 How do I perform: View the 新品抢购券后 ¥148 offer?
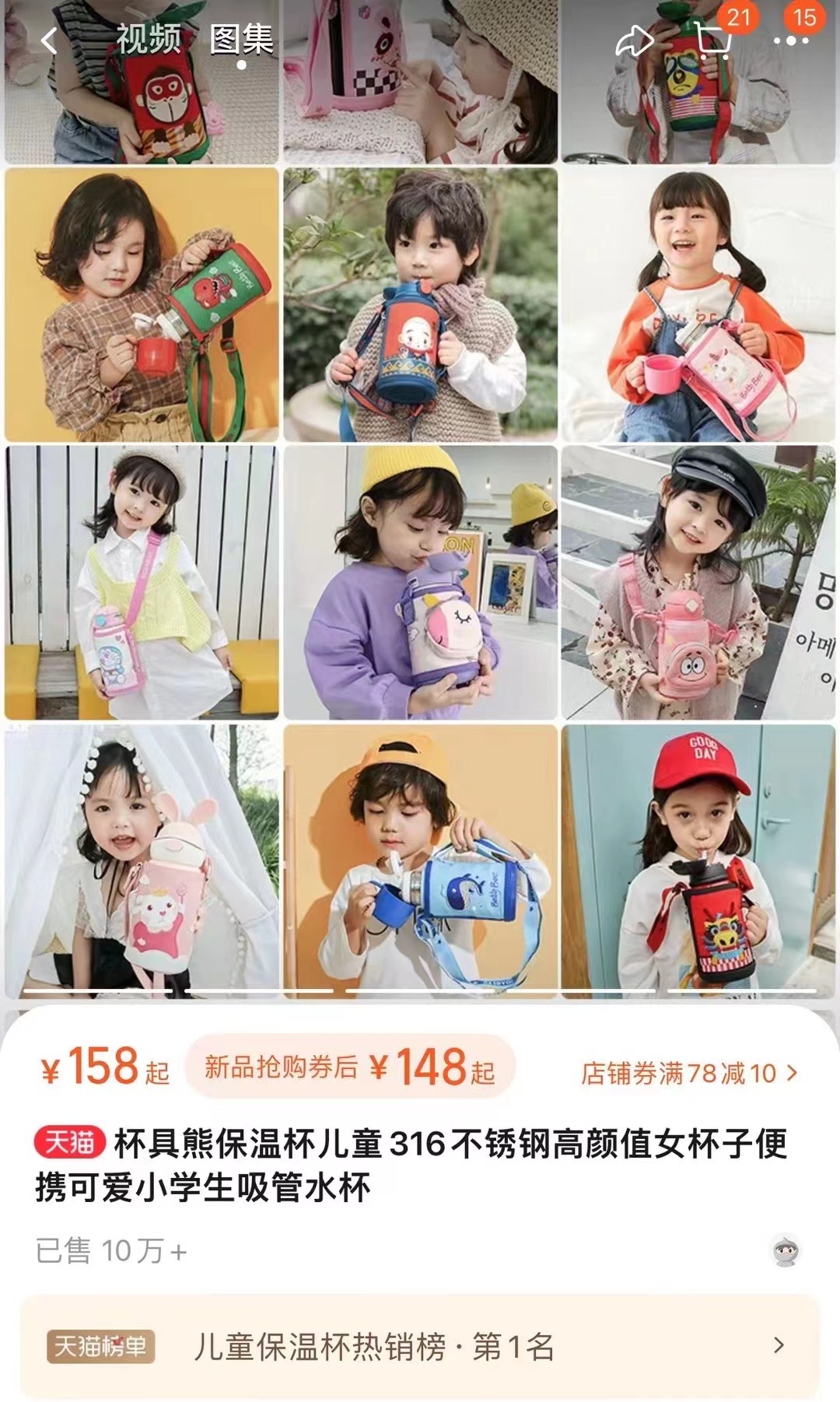tap(351, 1067)
